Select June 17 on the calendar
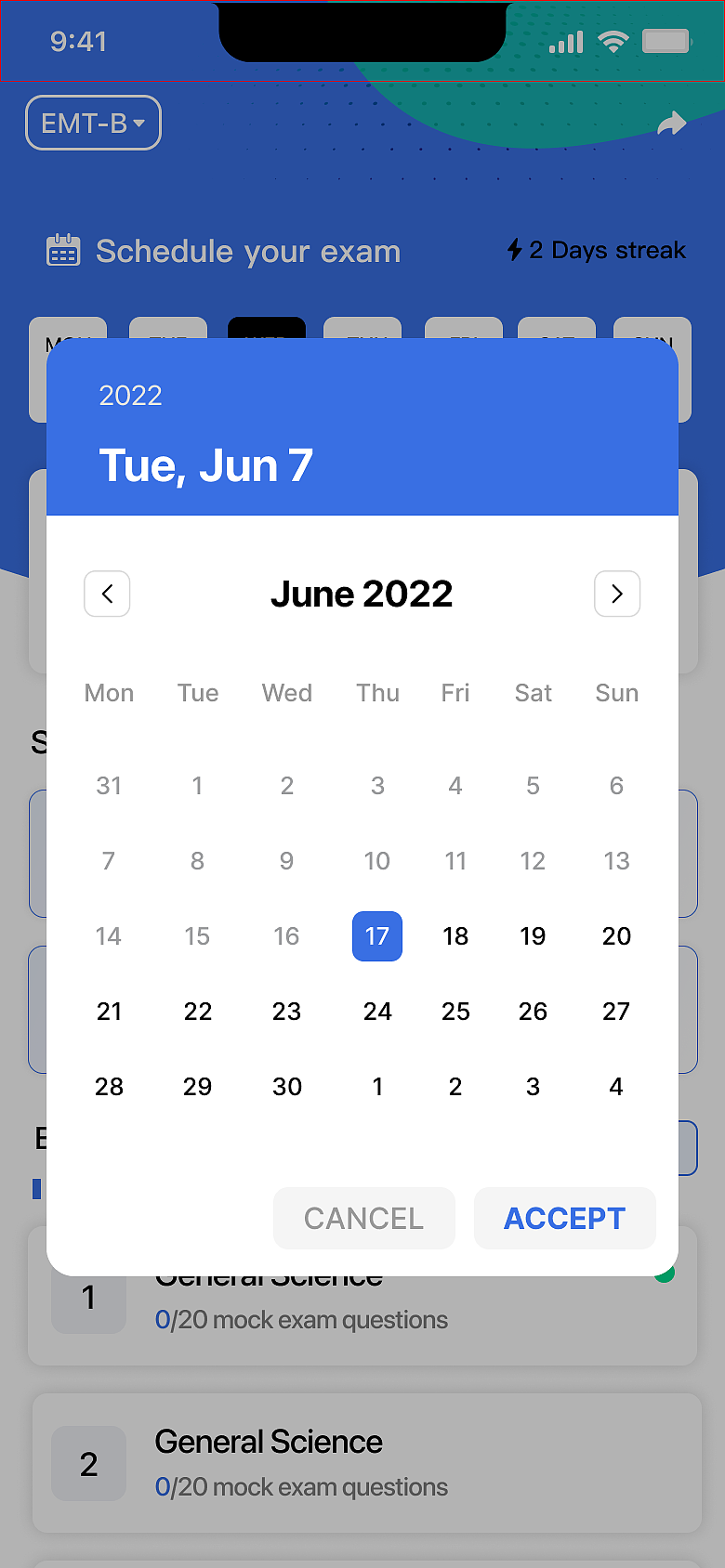This screenshot has width=725, height=1568. click(x=377, y=936)
